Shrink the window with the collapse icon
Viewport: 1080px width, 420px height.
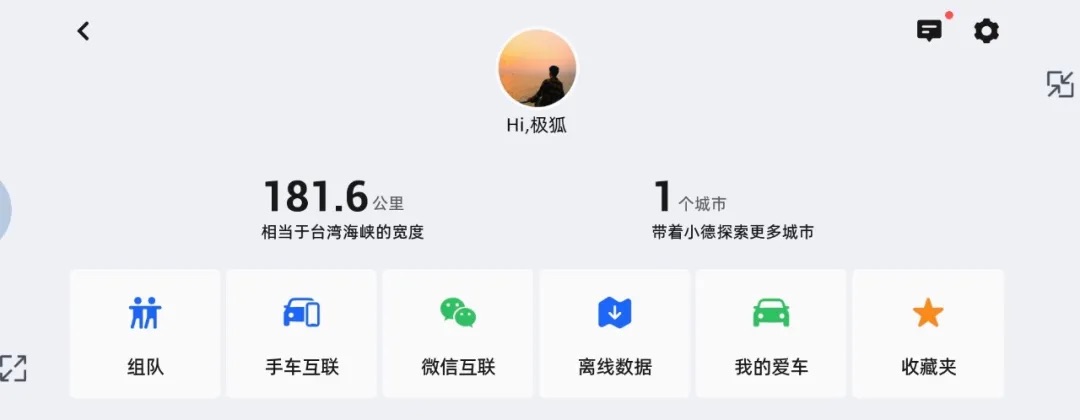pyautogui.click(x=1060, y=84)
